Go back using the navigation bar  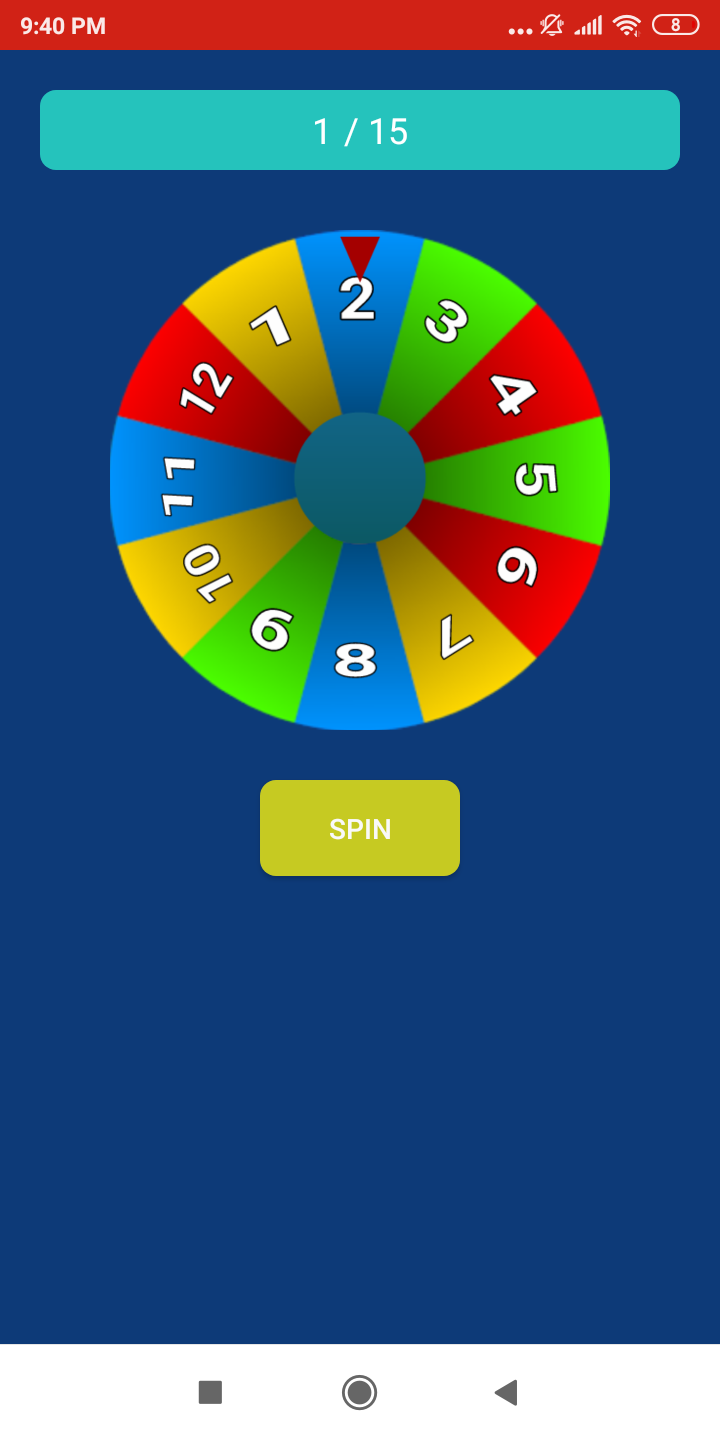506,1392
